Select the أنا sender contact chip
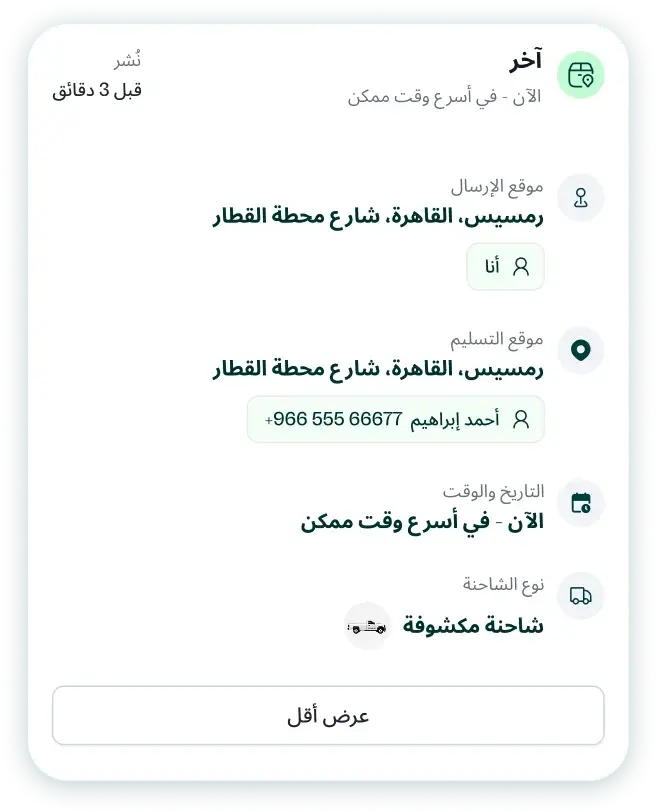Image resolution: width=656 pixels, height=812 pixels. (506, 267)
